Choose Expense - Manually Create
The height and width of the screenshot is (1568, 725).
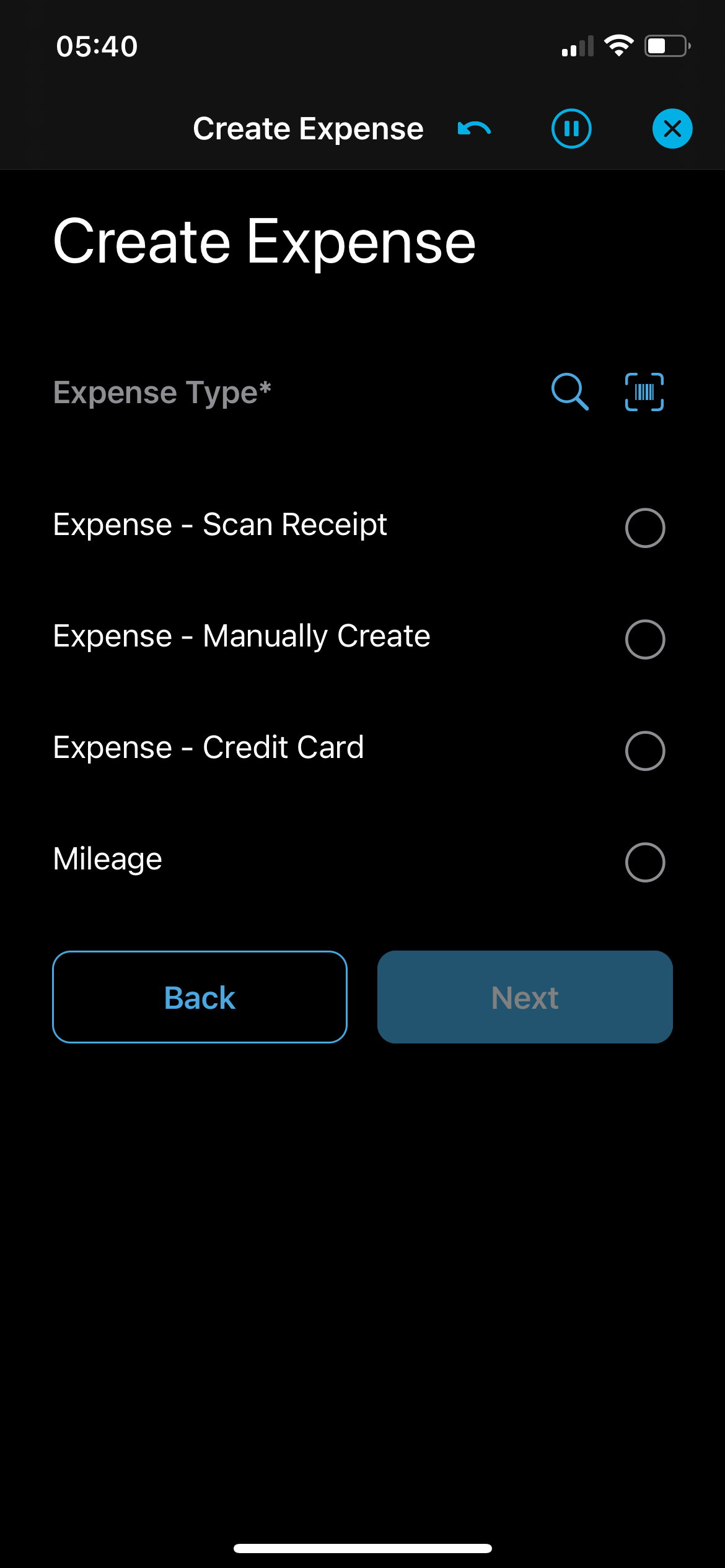[644, 639]
